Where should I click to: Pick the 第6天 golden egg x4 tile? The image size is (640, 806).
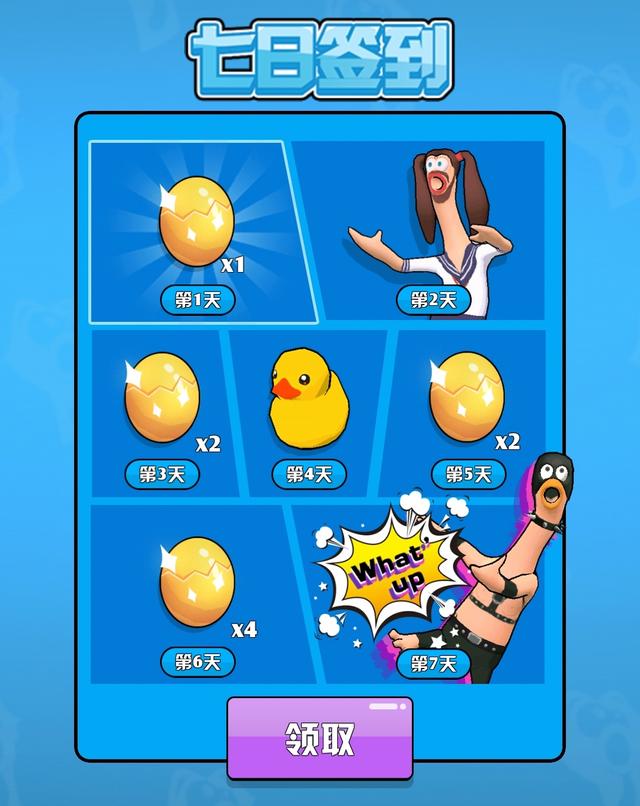197,593
